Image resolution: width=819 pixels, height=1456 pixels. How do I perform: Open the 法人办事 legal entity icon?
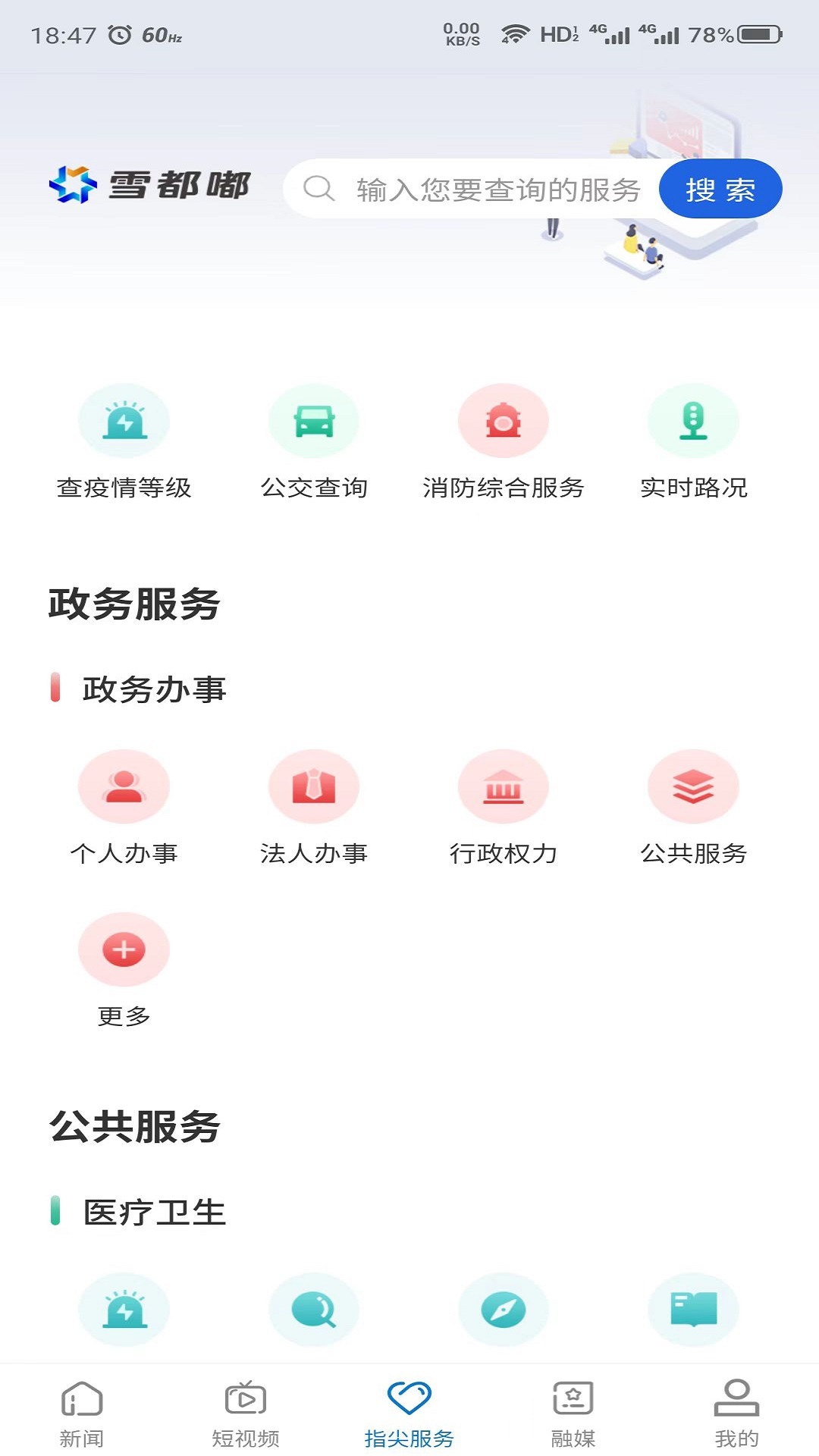tap(314, 786)
